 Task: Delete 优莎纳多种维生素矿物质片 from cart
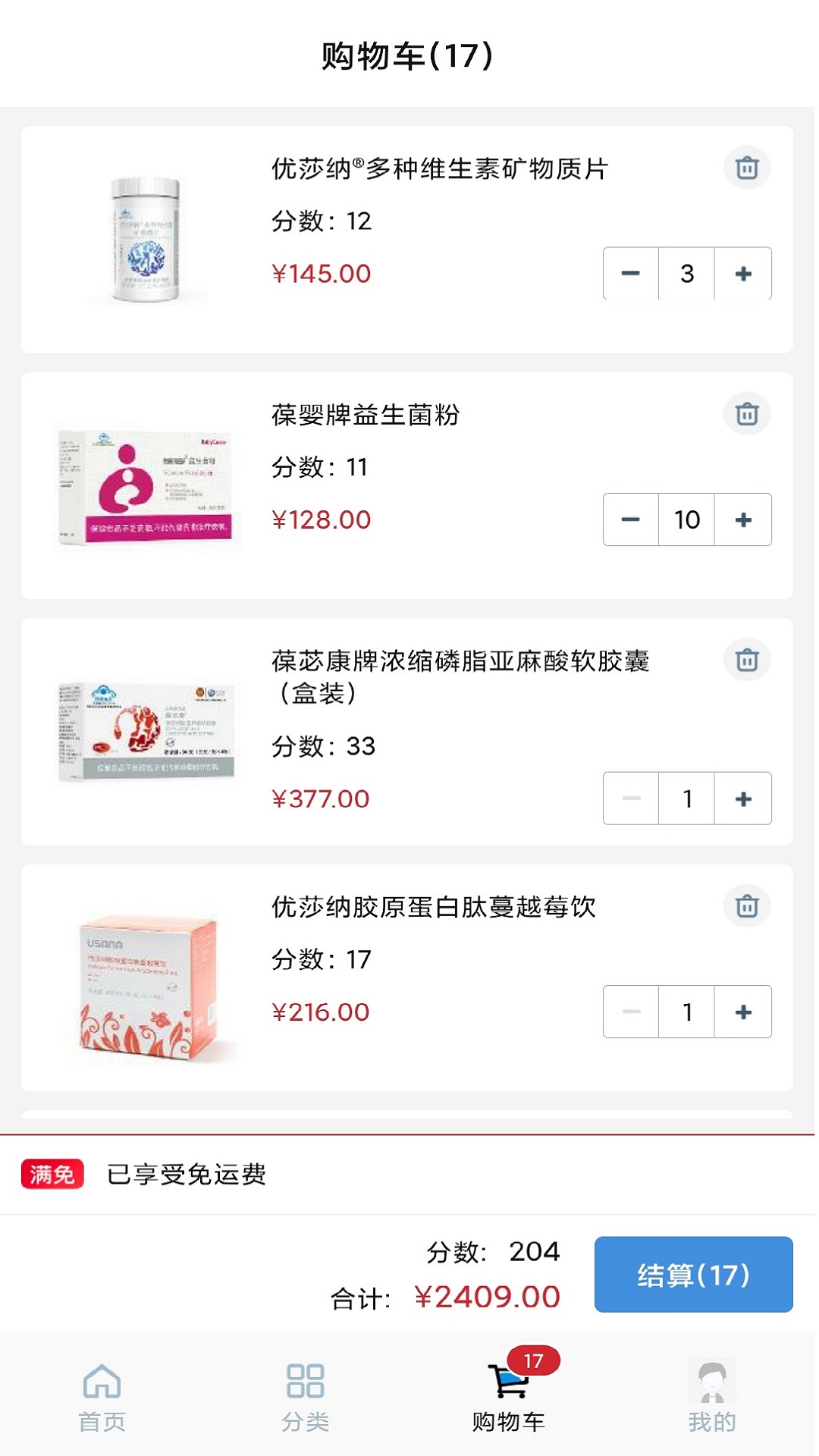[x=747, y=168]
